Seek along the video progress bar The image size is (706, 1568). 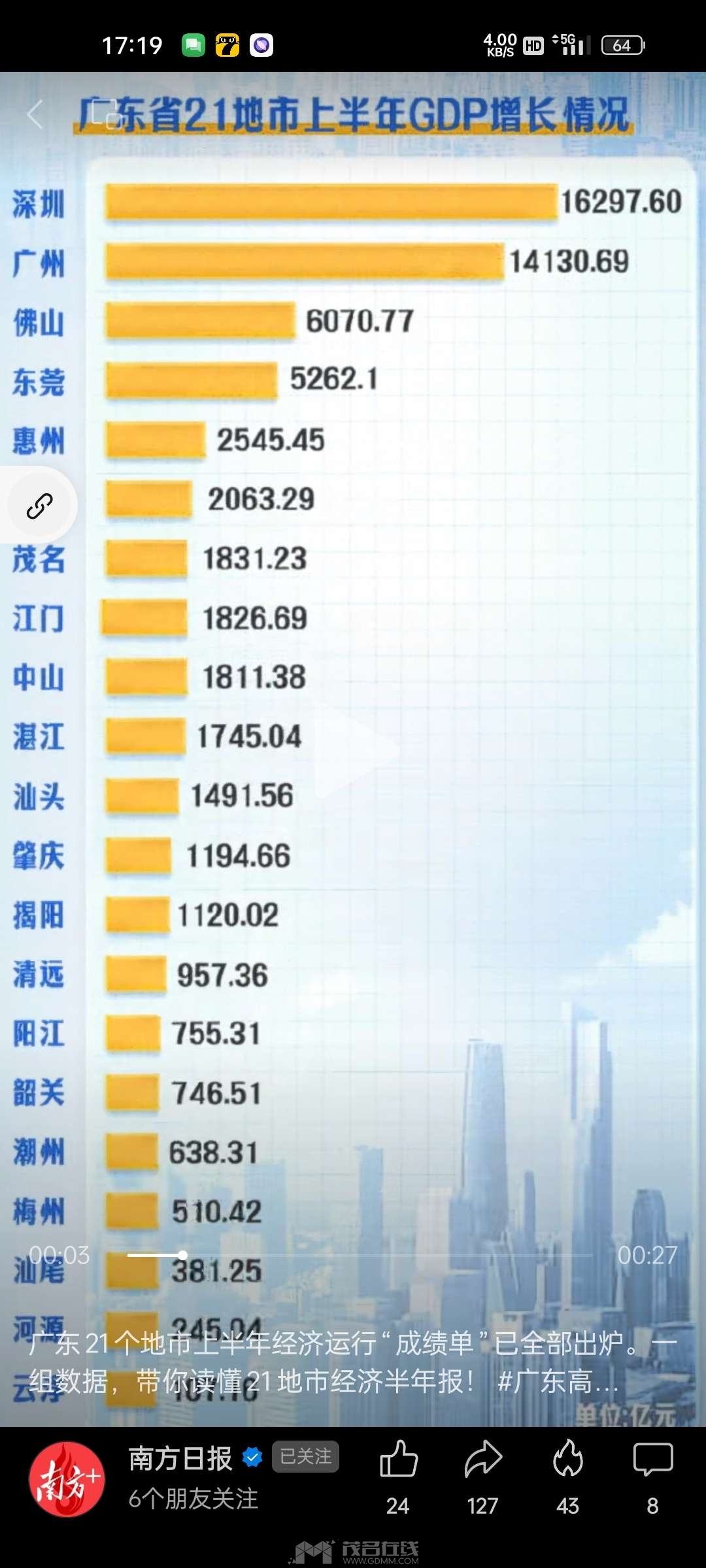(x=360, y=1255)
